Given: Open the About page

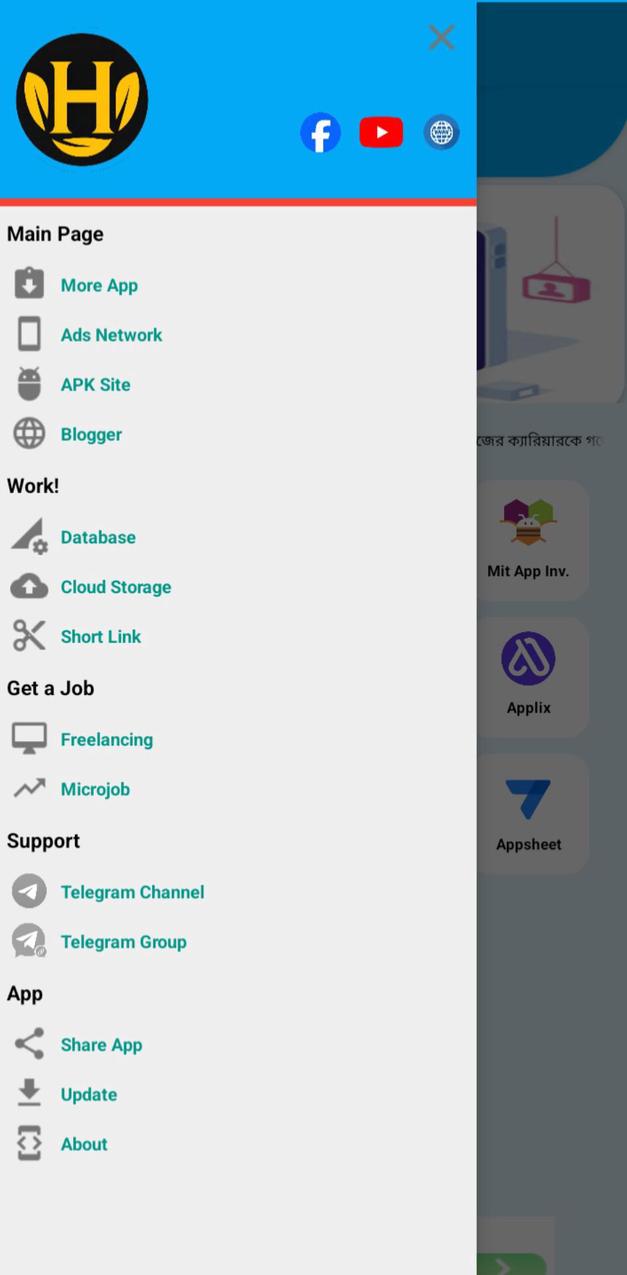Looking at the screenshot, I should point(84,1144).
